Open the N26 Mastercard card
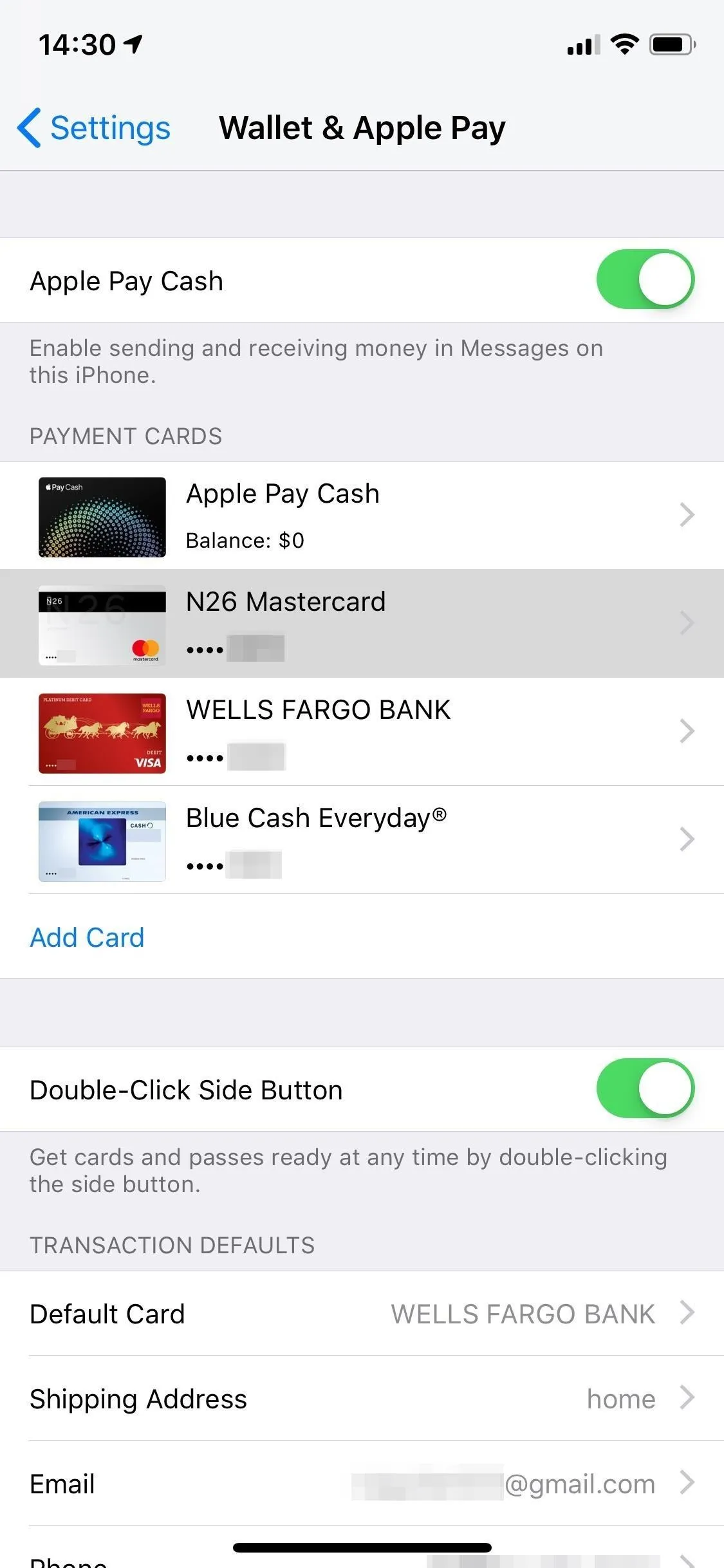724x1568 pixels. pos(362,623)
